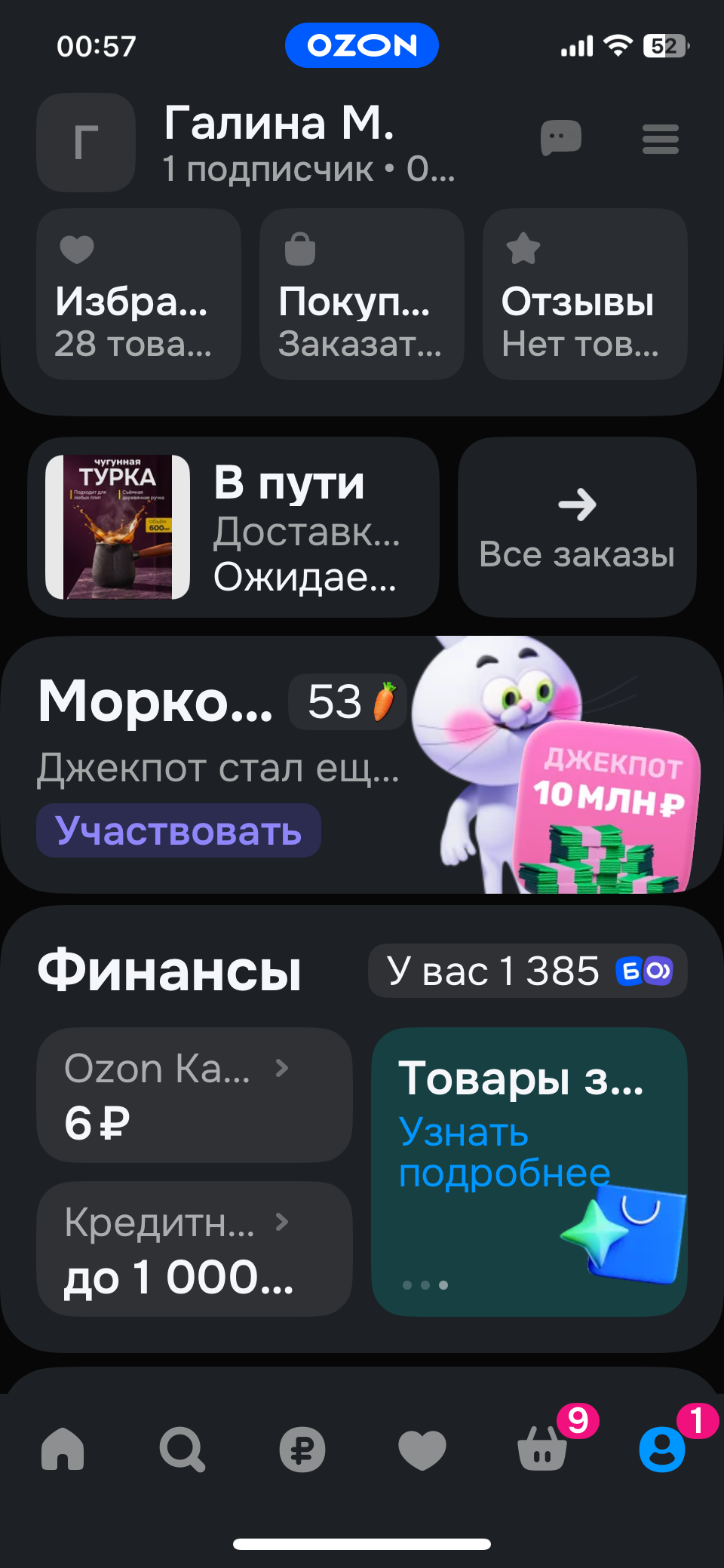This screenshot has height=1568, width=724.
Task: Open the chat messages icon
Action: click(560, 139)
